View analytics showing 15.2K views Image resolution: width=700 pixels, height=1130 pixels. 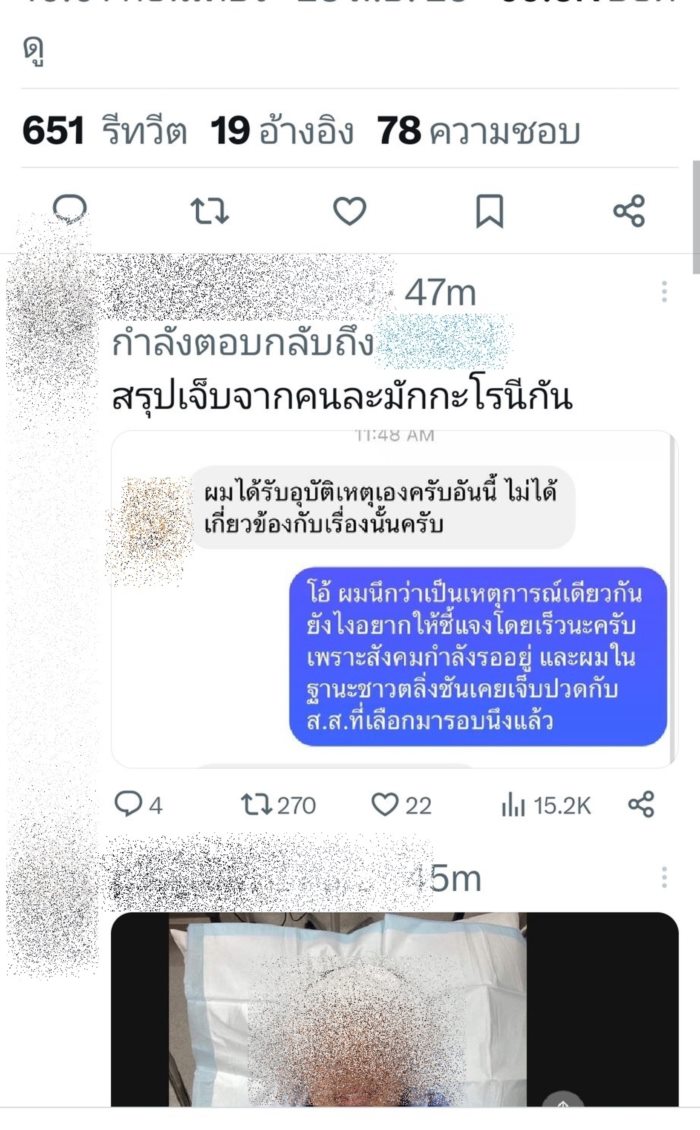(x=546, y=805)
